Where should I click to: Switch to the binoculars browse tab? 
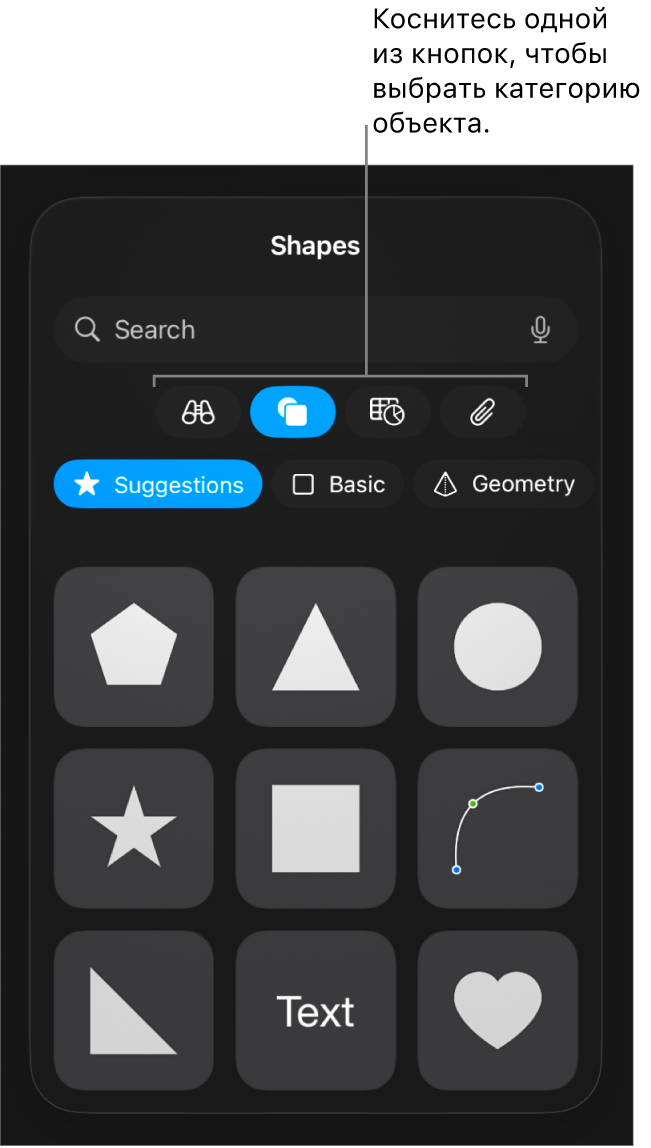198,412
